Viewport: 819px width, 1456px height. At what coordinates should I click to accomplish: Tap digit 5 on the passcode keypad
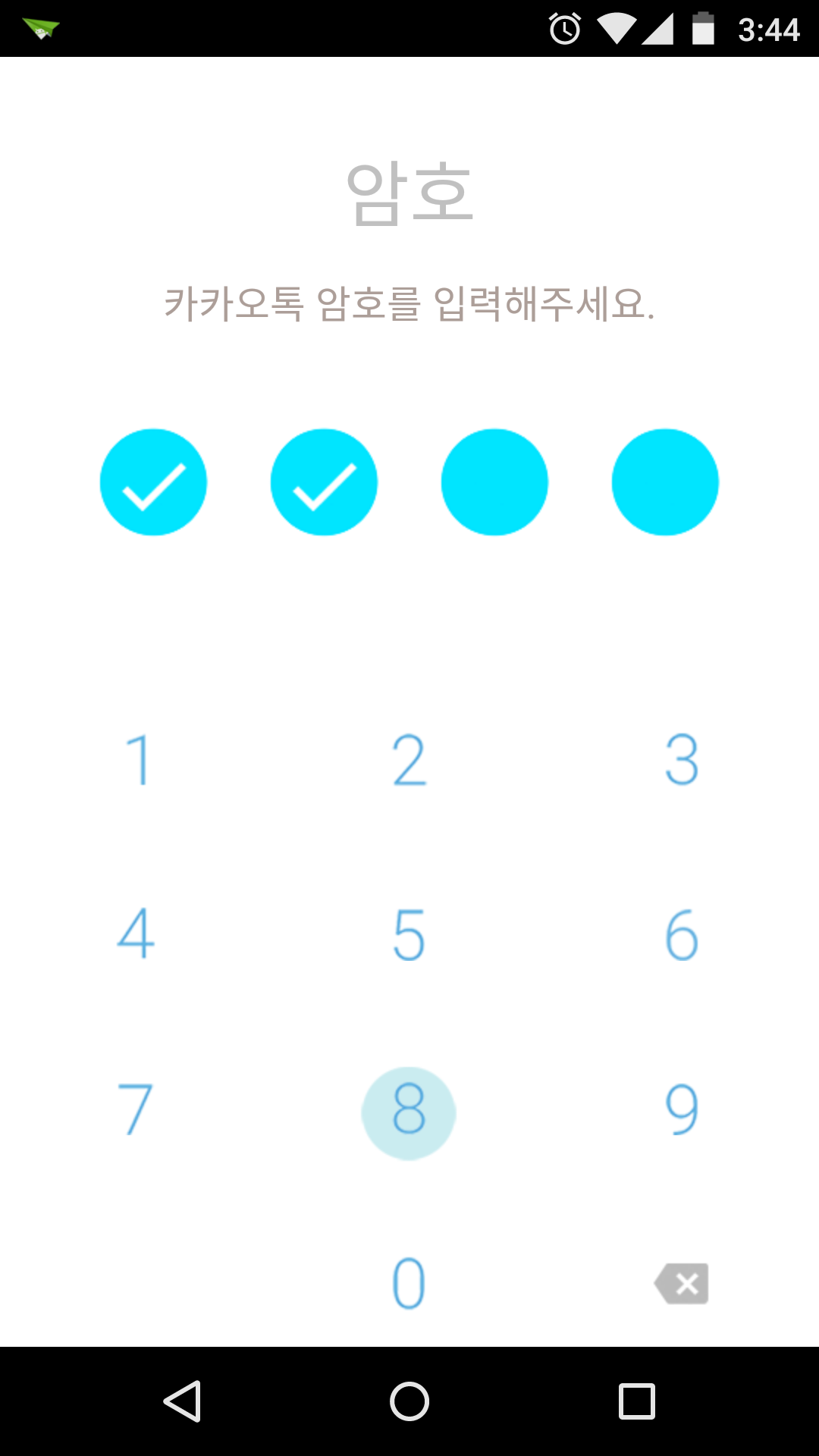[409, 934]
